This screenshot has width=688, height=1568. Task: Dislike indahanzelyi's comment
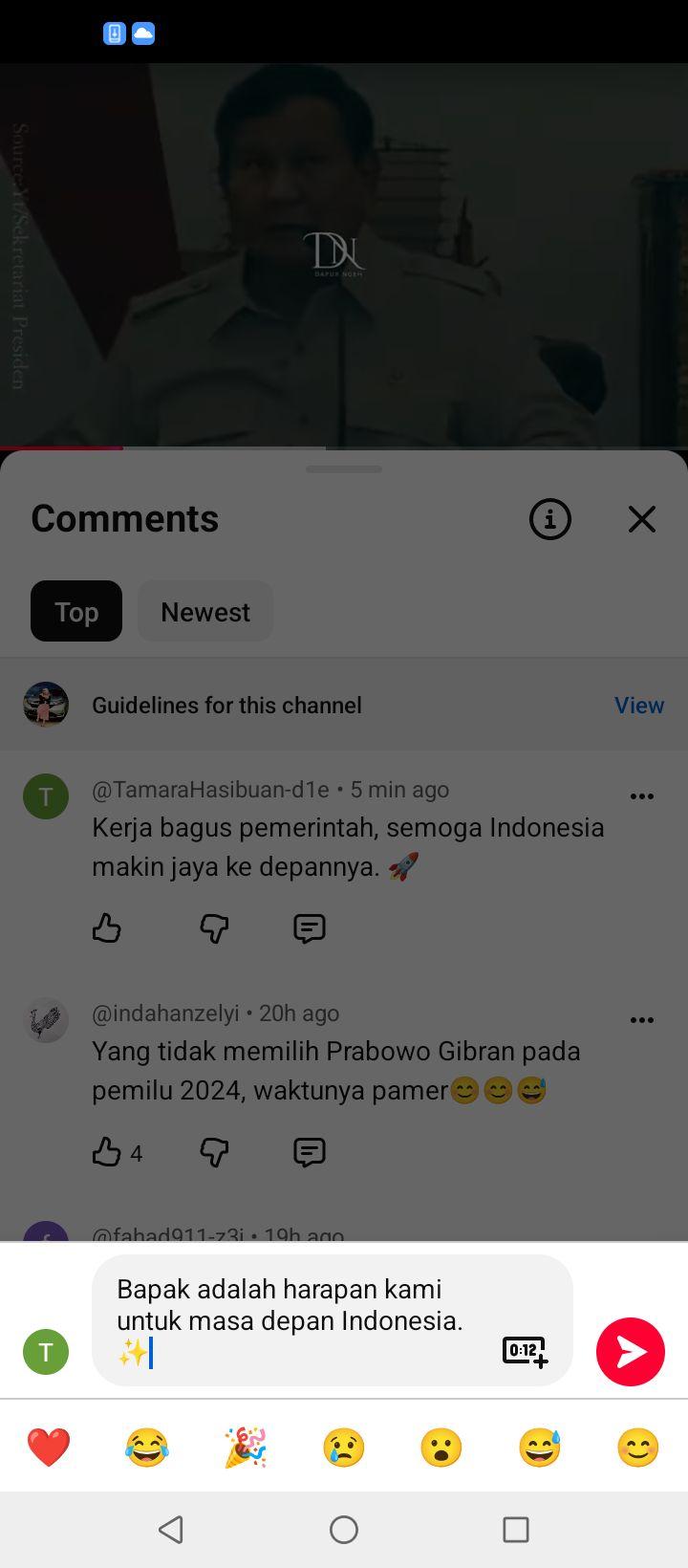[x=214, y=1152]
